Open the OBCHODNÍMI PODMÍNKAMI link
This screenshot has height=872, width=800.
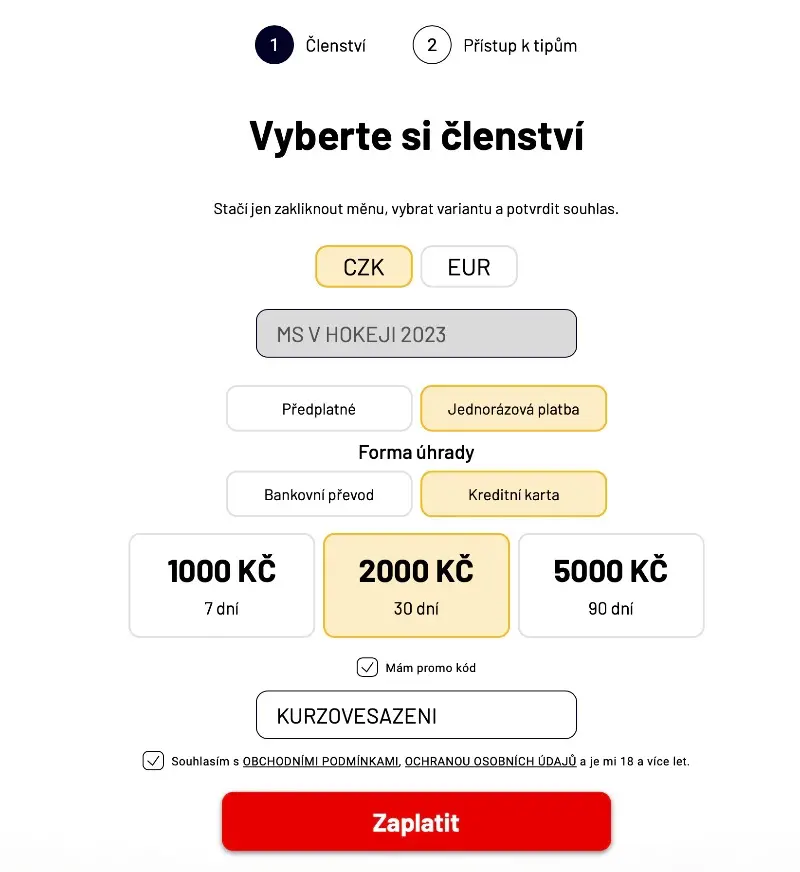[321, 761]
